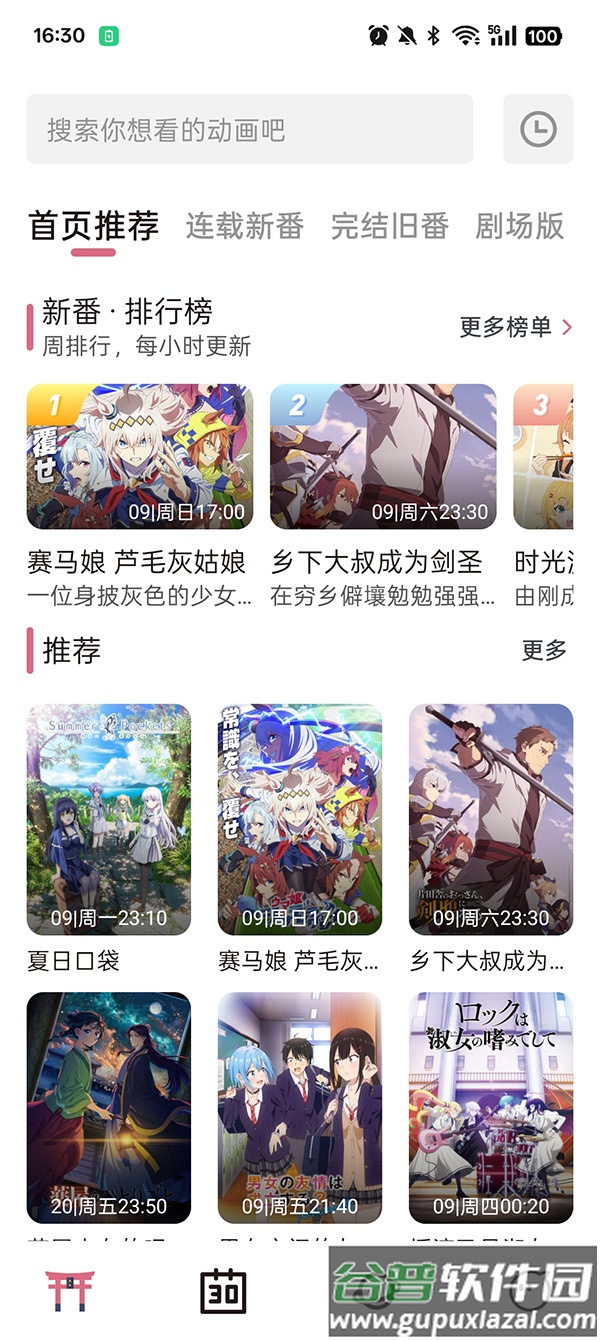Tap 更多 in the 推荐 section
Image resolution: width=600 pixels, height=1341 pixels.
(544, 651)
